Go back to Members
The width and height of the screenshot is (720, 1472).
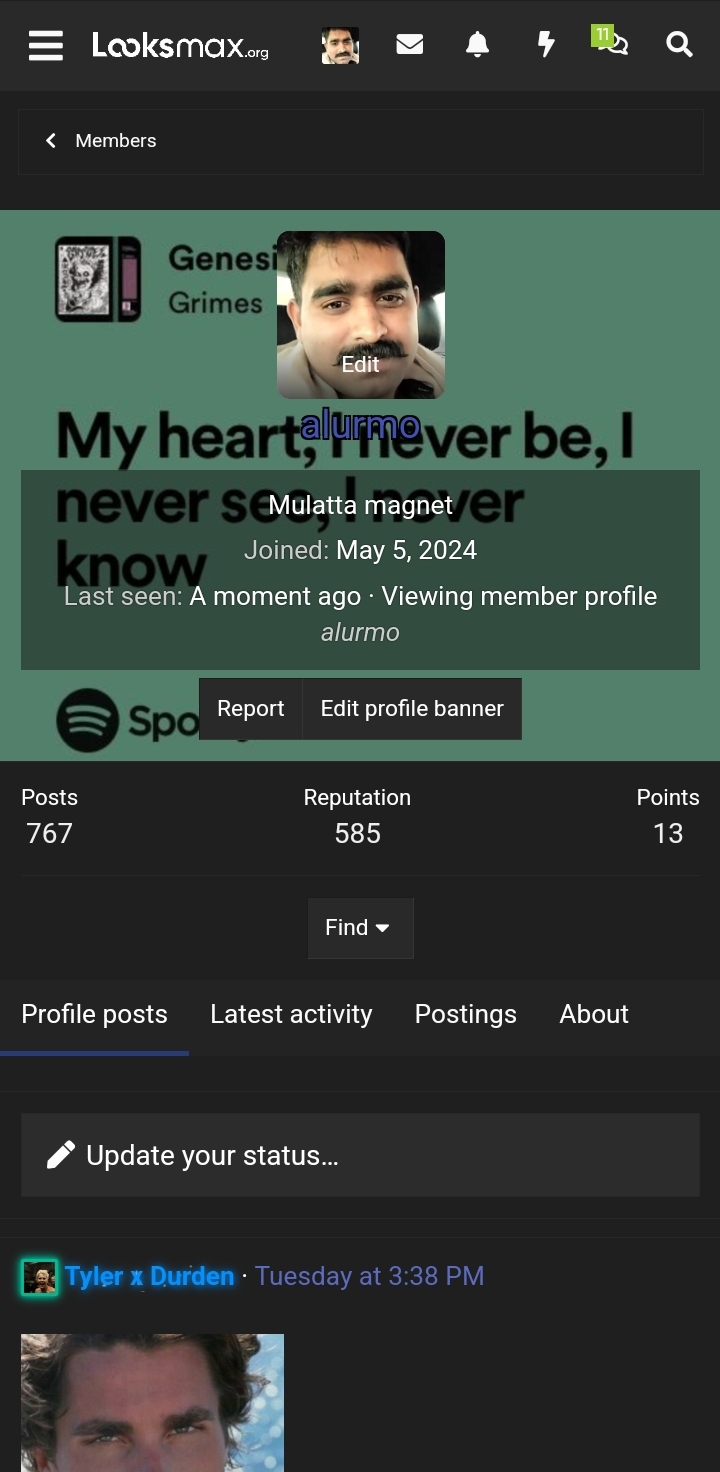tap(101, 141)
